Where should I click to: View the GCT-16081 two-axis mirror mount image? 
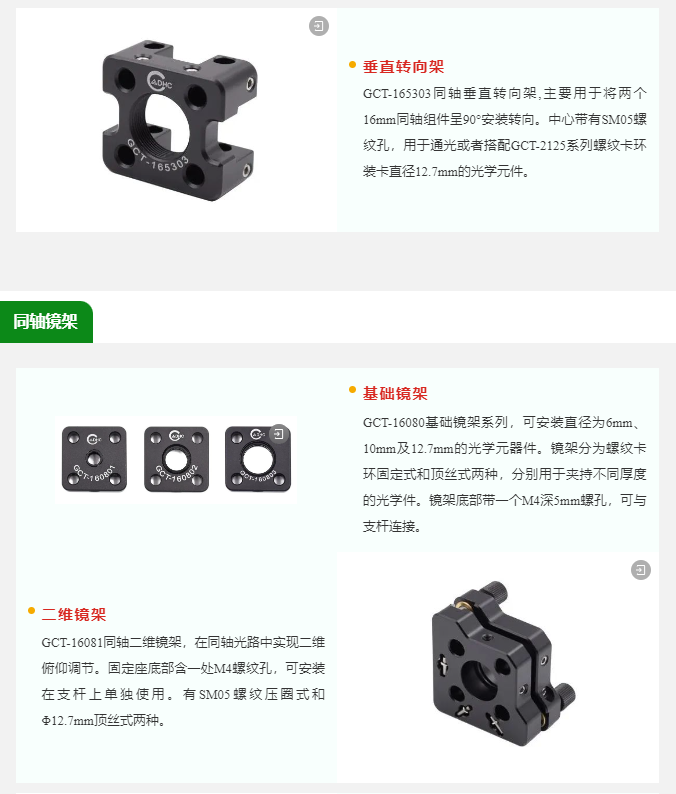click(x=497, y=667)
